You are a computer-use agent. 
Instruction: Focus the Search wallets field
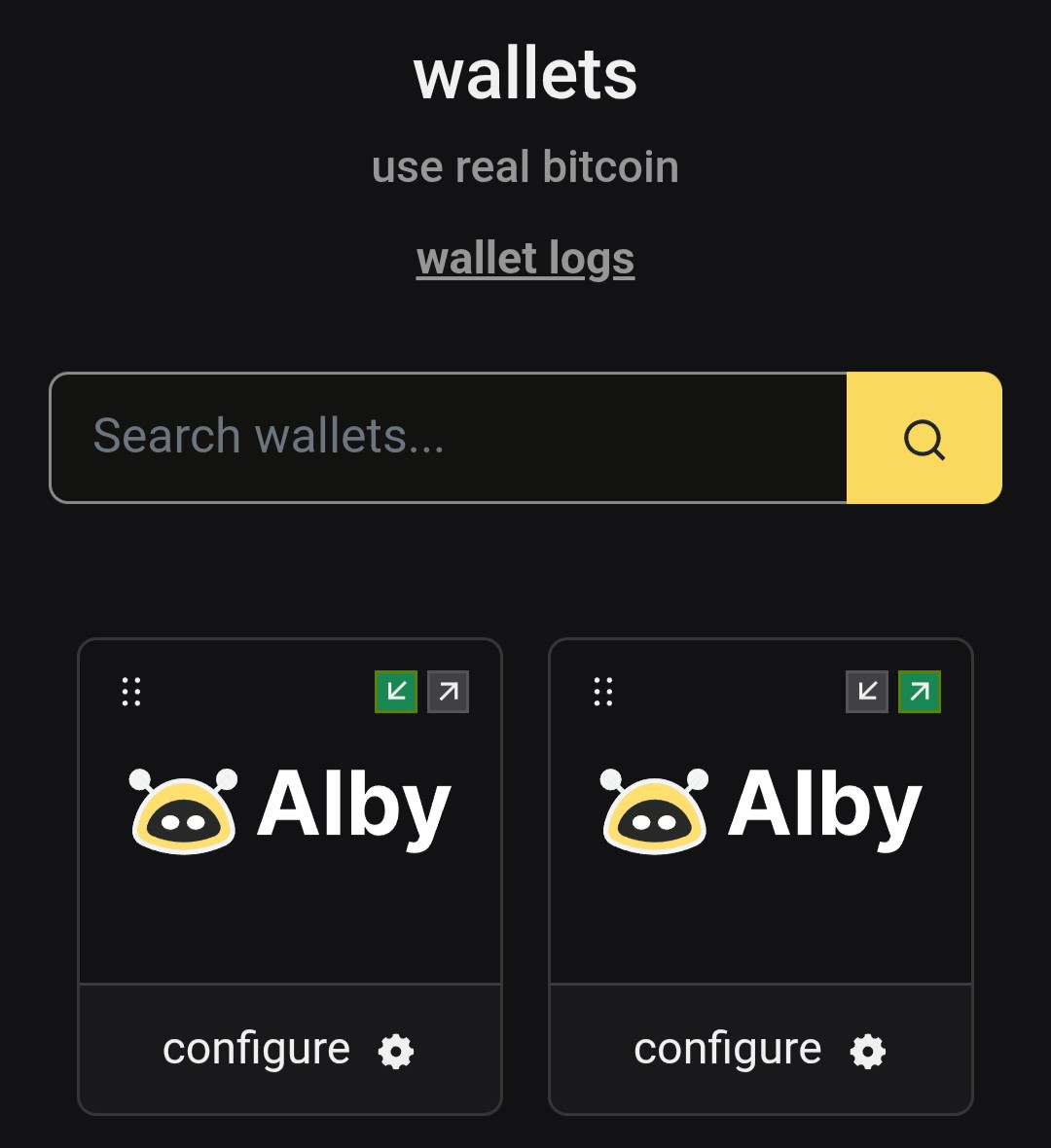point(448,437)
